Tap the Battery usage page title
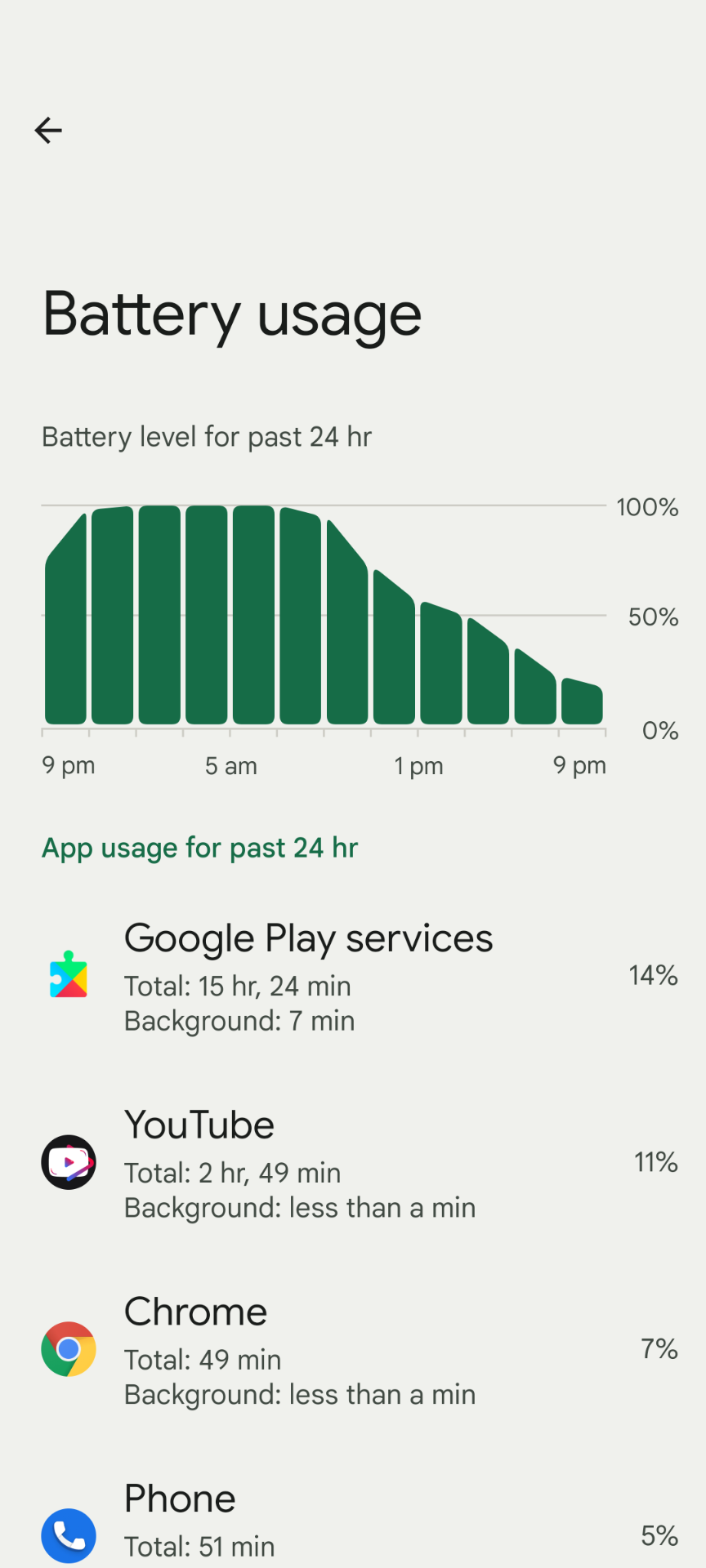 [x=232, y=314]
